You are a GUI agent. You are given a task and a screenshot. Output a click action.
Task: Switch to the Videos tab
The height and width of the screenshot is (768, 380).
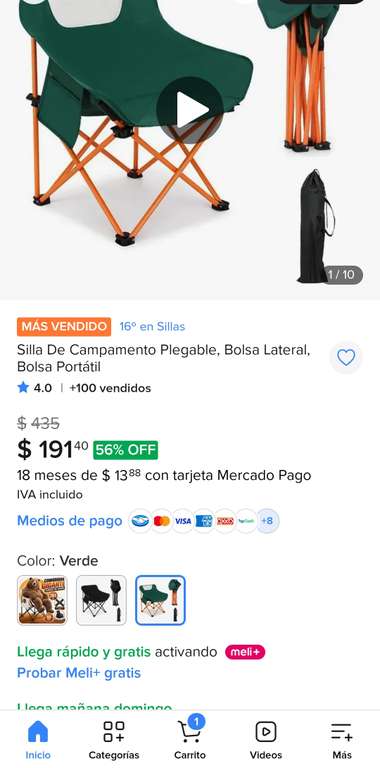266,740
